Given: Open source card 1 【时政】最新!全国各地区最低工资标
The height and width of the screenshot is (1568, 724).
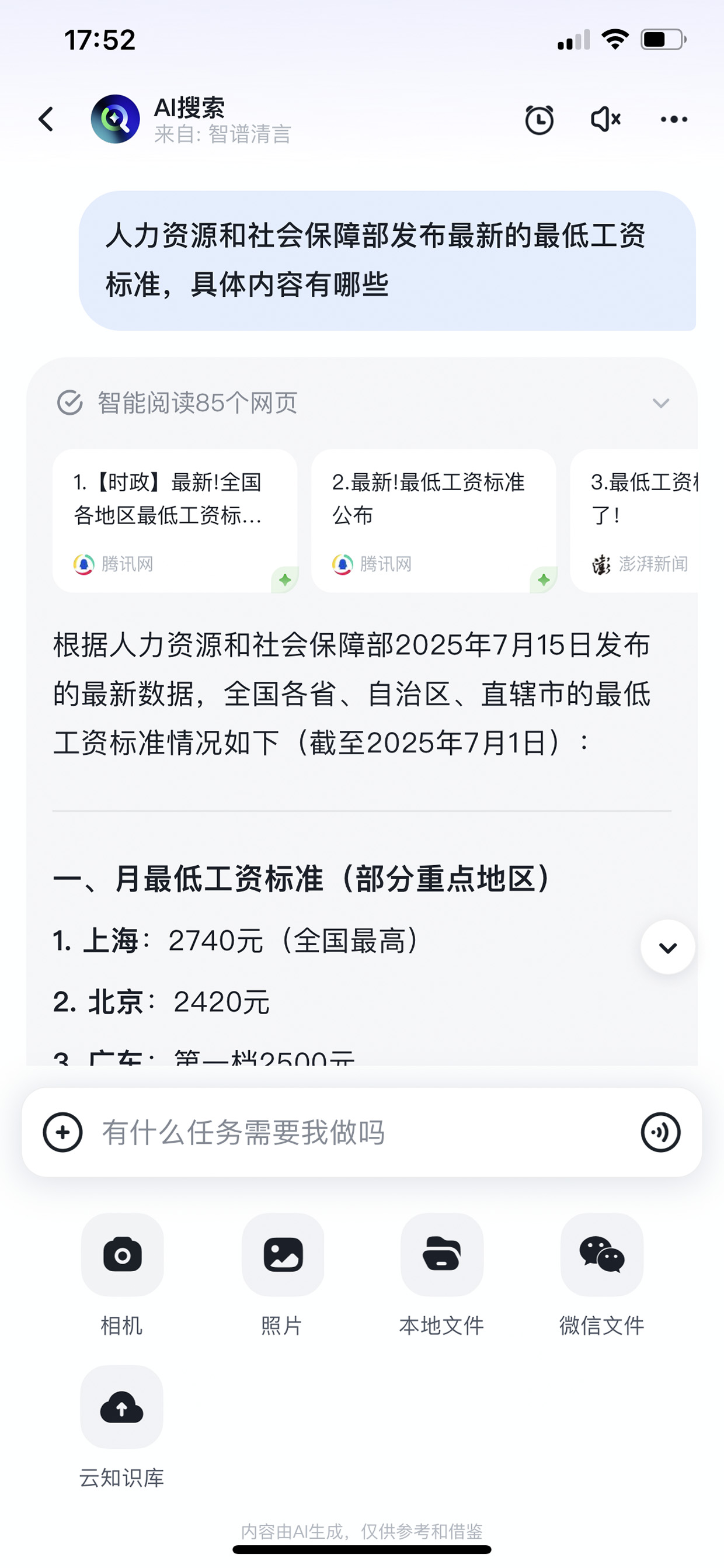Looking at the screenshot, I should click(x=175, y=521).
